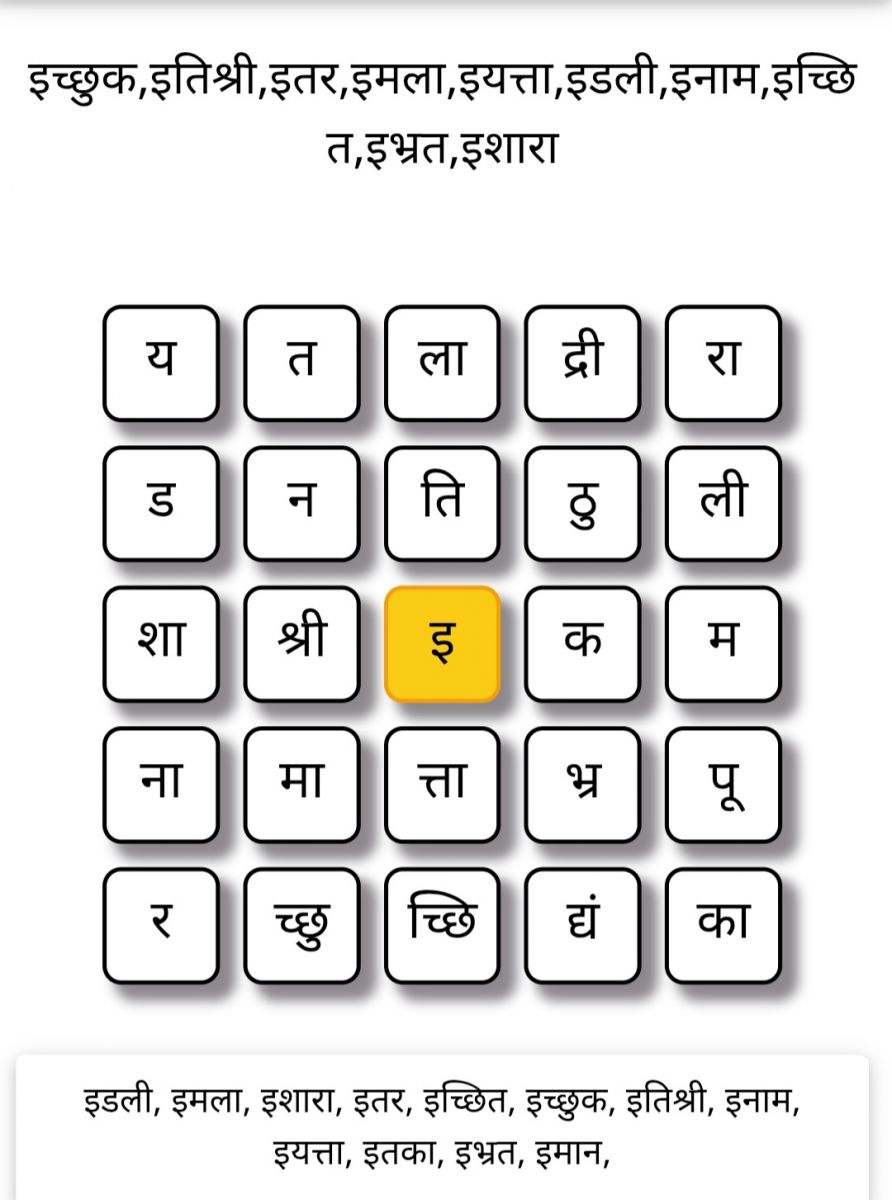Pick the ति tile
Viewport: 892px width, 1200px height.
pos(442,503)
